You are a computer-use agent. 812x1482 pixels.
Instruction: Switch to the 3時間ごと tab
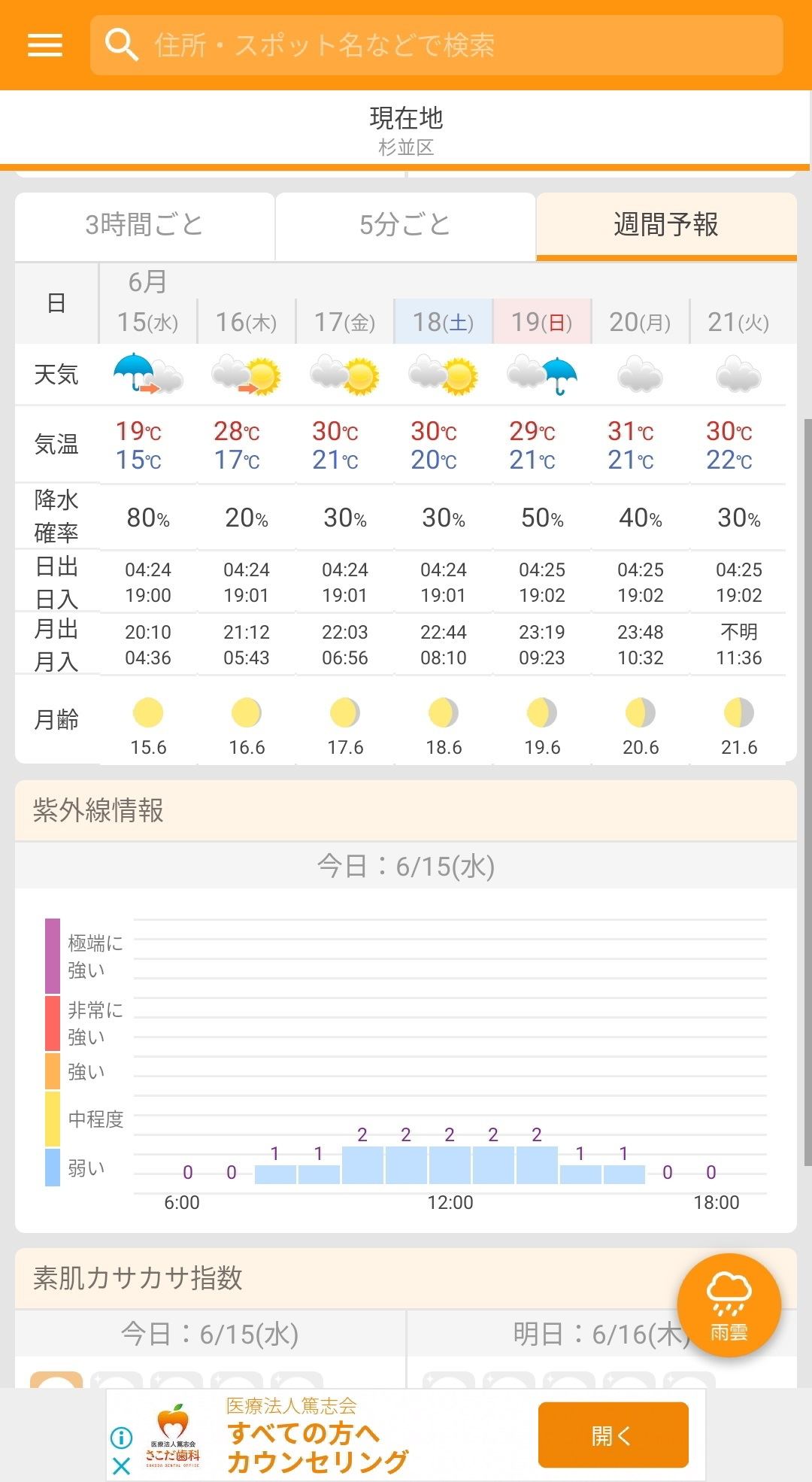pyautogui.click(x=144, y=226)
